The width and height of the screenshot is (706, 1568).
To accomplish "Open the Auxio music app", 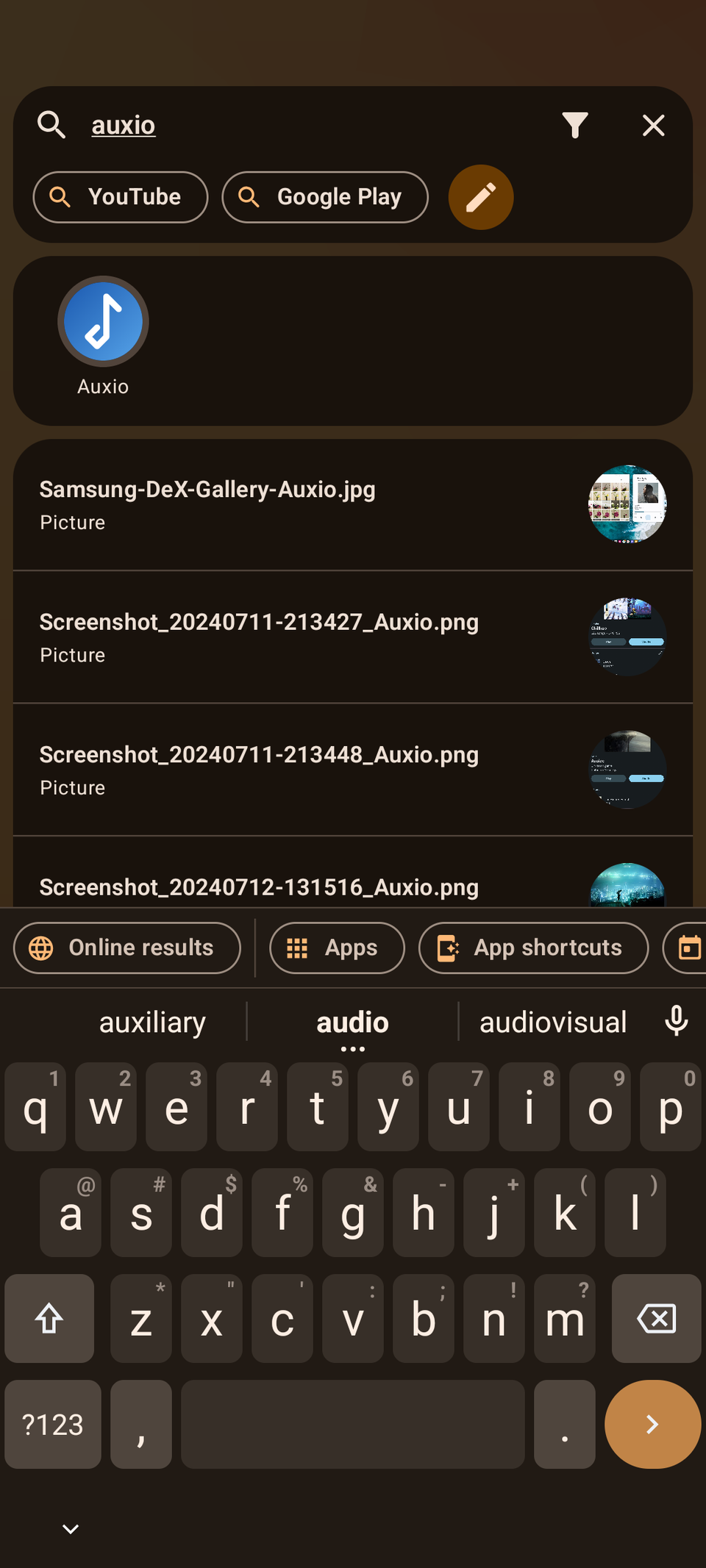I will click(x=103, y=321).
